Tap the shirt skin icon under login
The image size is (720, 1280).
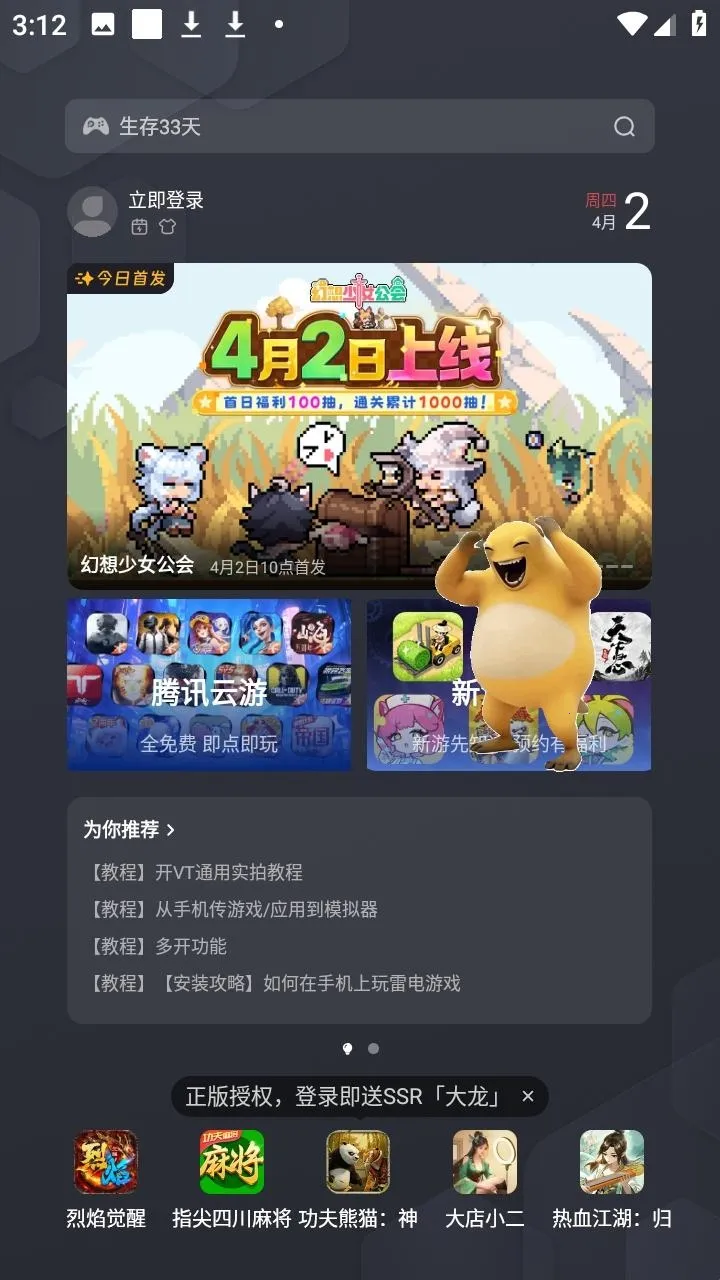tap(167, 227)
